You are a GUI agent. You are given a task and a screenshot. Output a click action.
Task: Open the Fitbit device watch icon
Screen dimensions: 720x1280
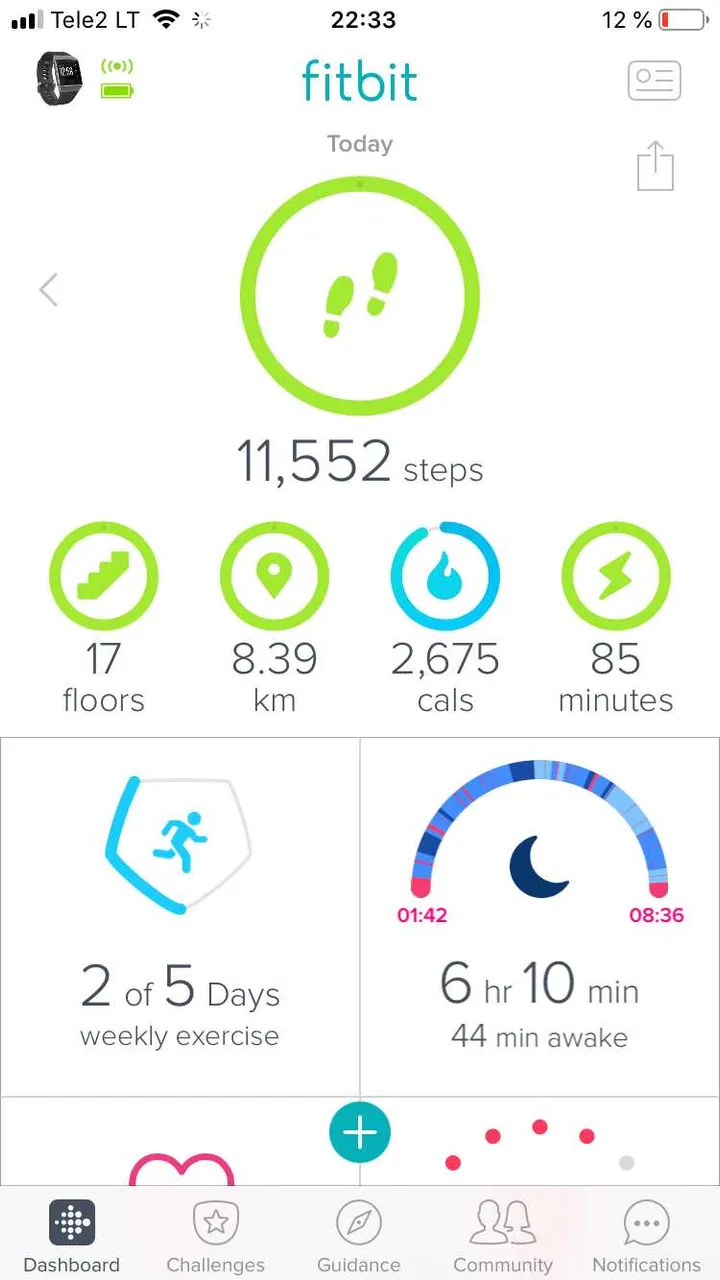(59, 80)
